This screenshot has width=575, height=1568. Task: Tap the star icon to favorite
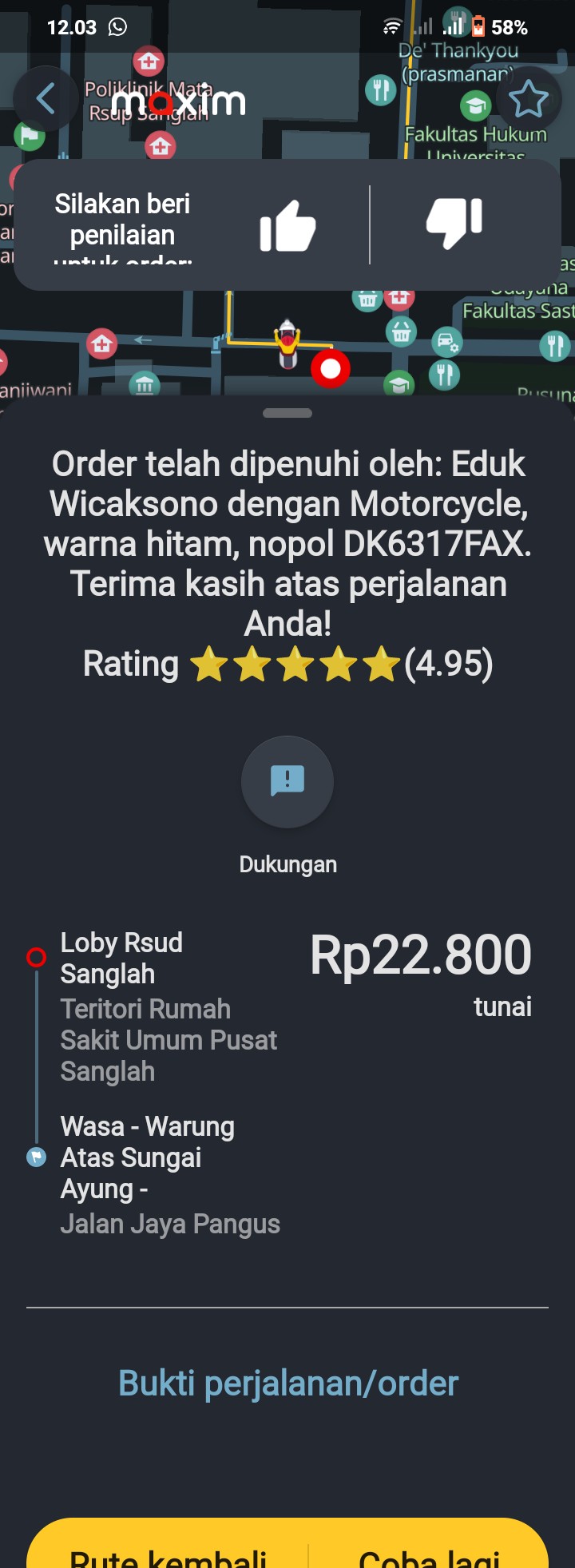click(x=528, y=99)
